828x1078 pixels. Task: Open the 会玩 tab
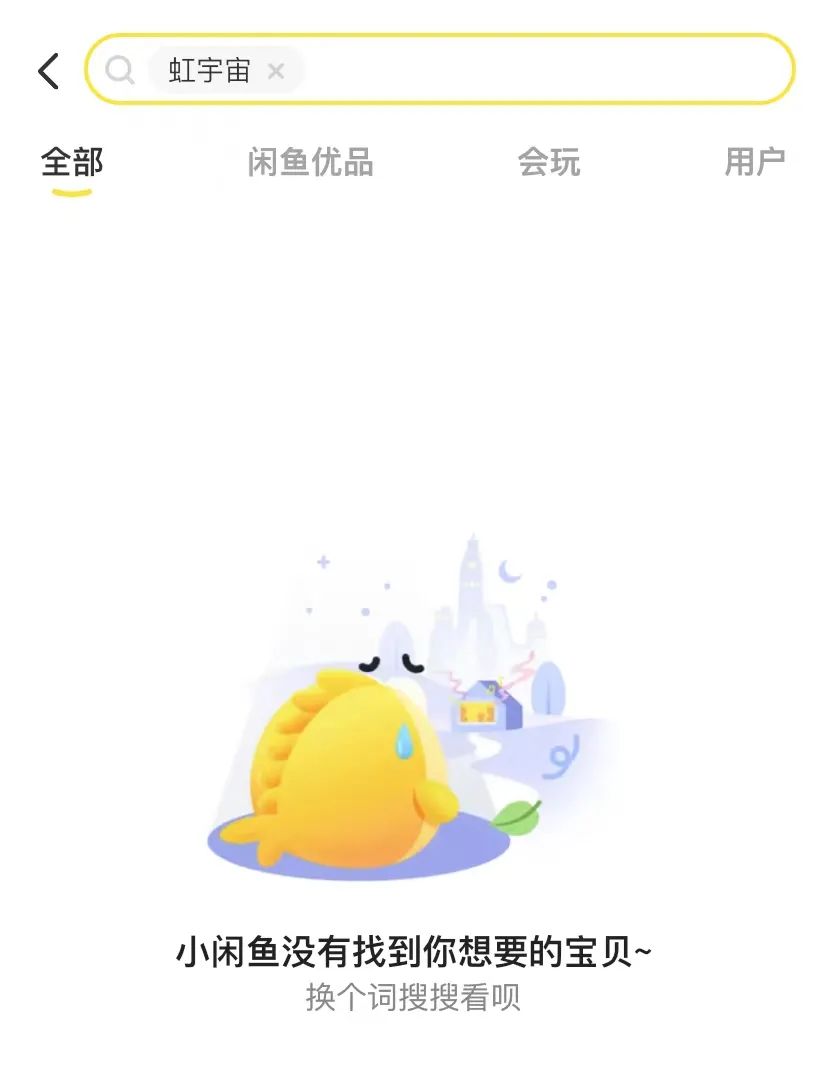click(x=549, y=163)
